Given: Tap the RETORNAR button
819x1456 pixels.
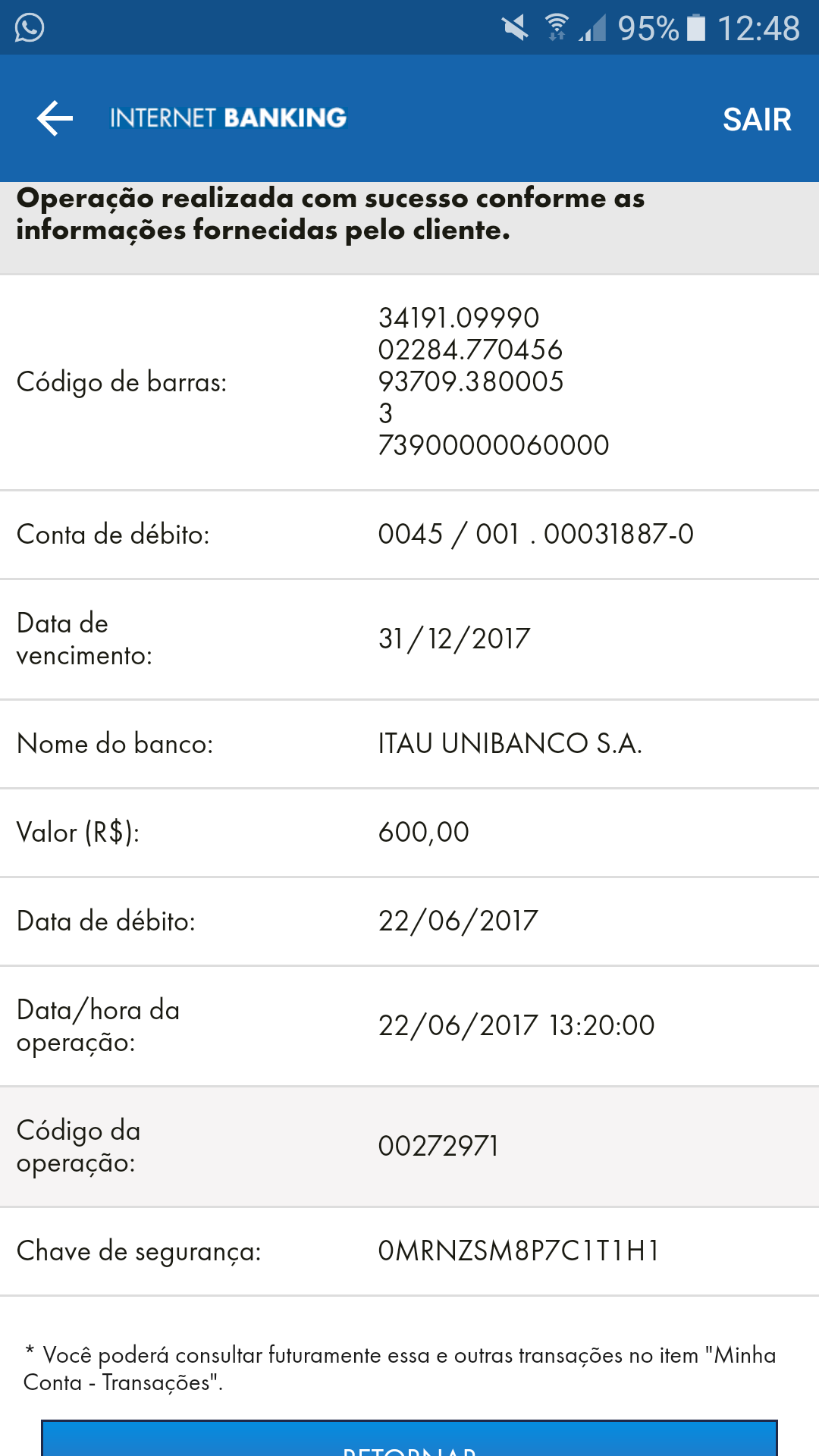Looking at the screenshot, I should point(409,1441).
